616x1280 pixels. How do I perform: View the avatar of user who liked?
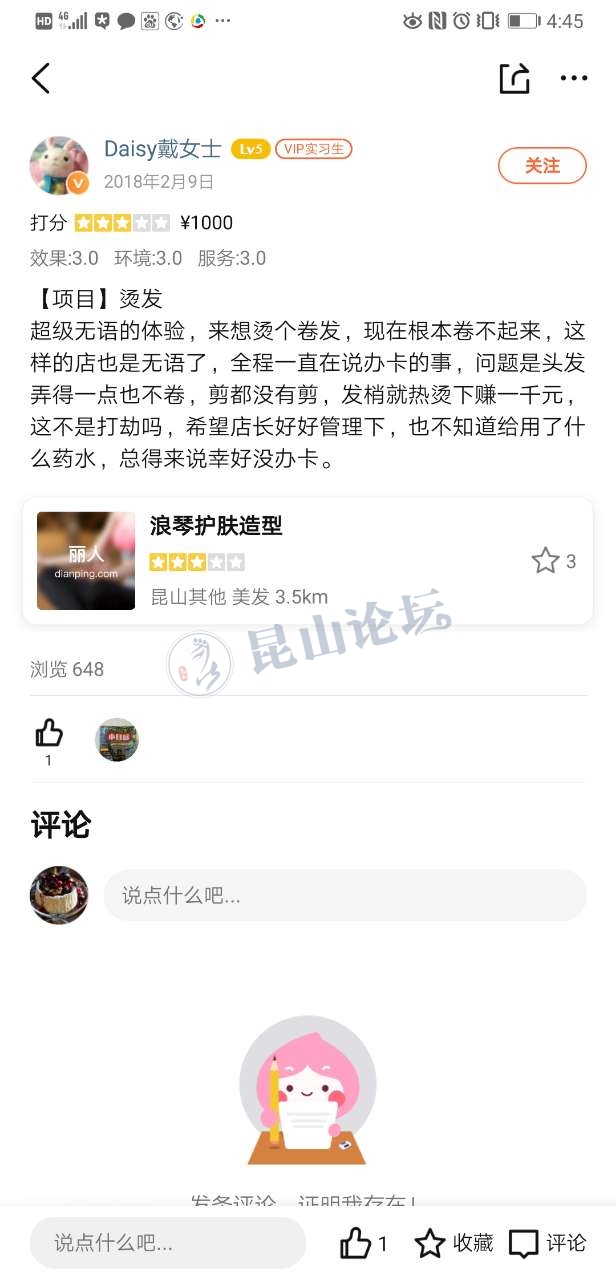(x=117, y=740)
